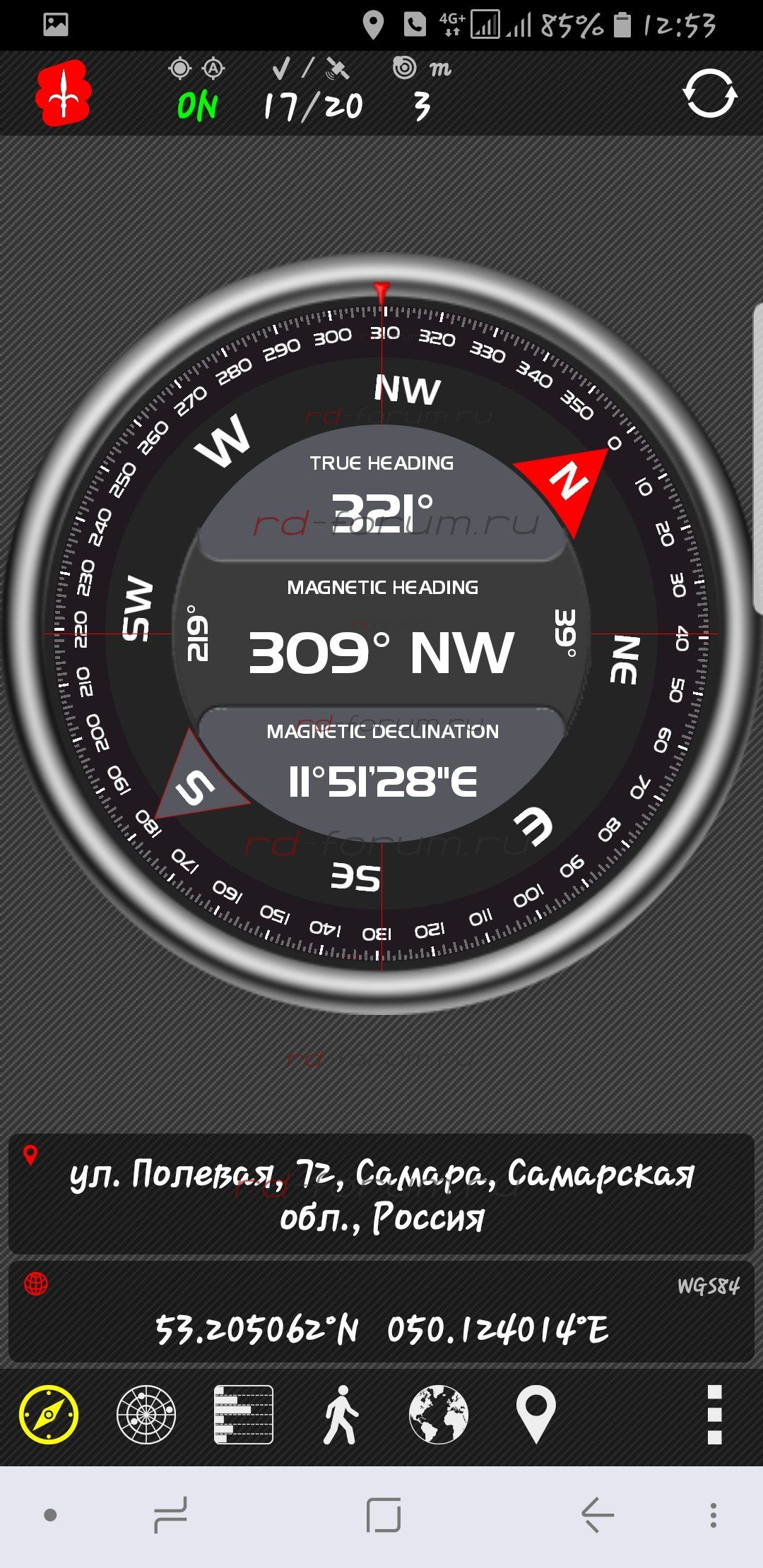Go to the system home screen
The height and width of the screenshot is (1568, 763).
[384, 1514]
